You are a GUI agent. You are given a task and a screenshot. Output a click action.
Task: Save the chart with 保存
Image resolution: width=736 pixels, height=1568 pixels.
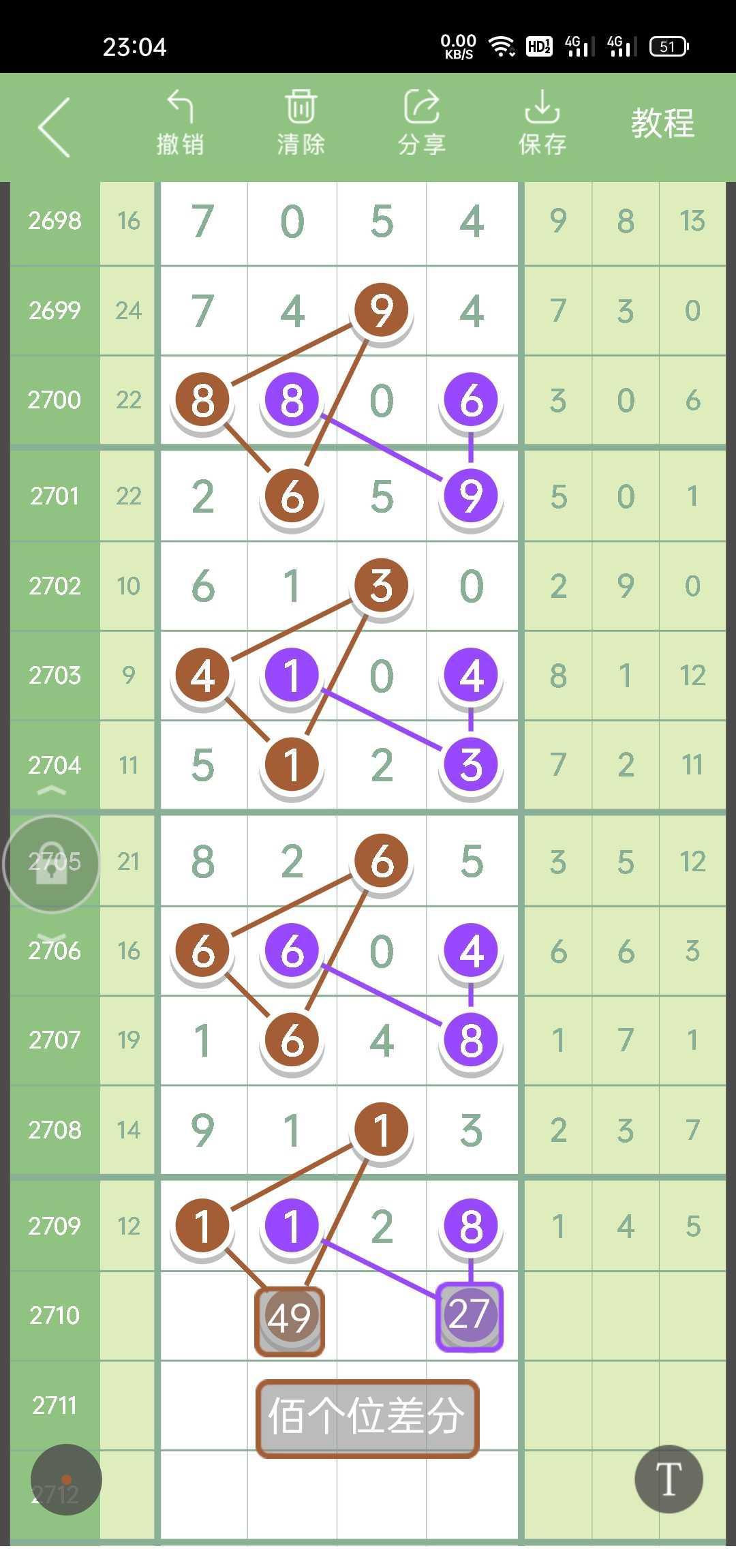[542, 124]
